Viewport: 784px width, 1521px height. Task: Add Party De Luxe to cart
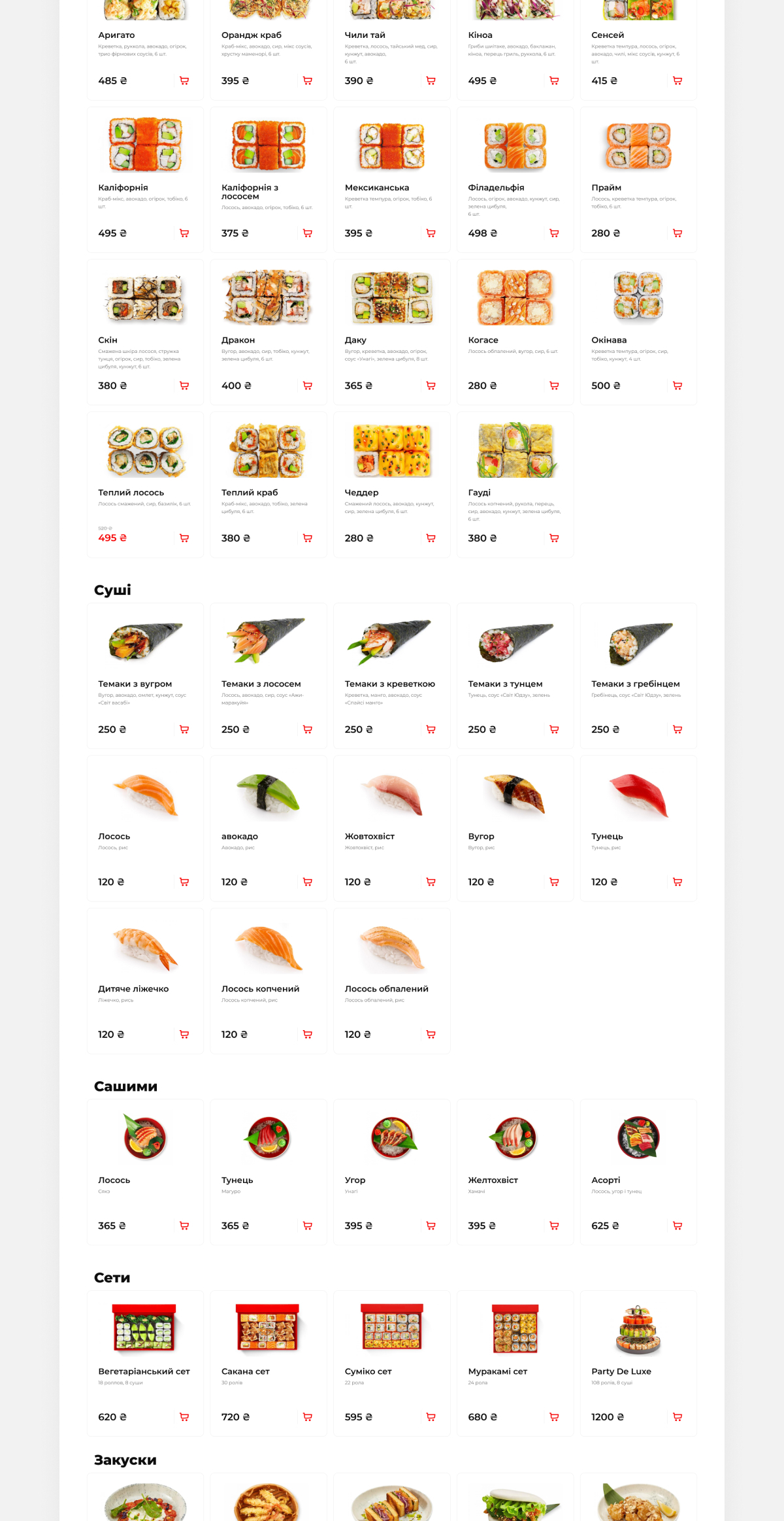(678, 1417)
